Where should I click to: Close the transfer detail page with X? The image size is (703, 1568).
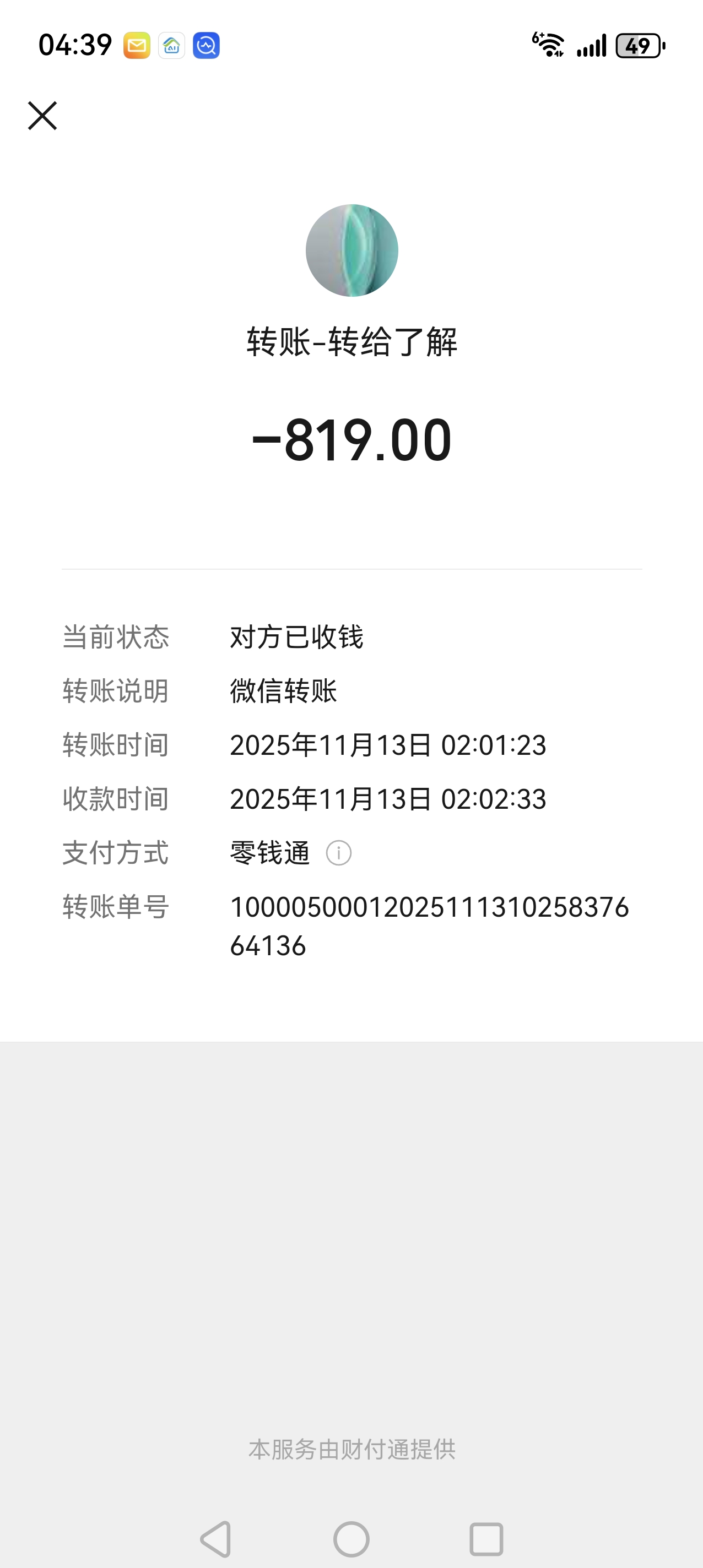[42, 116]
